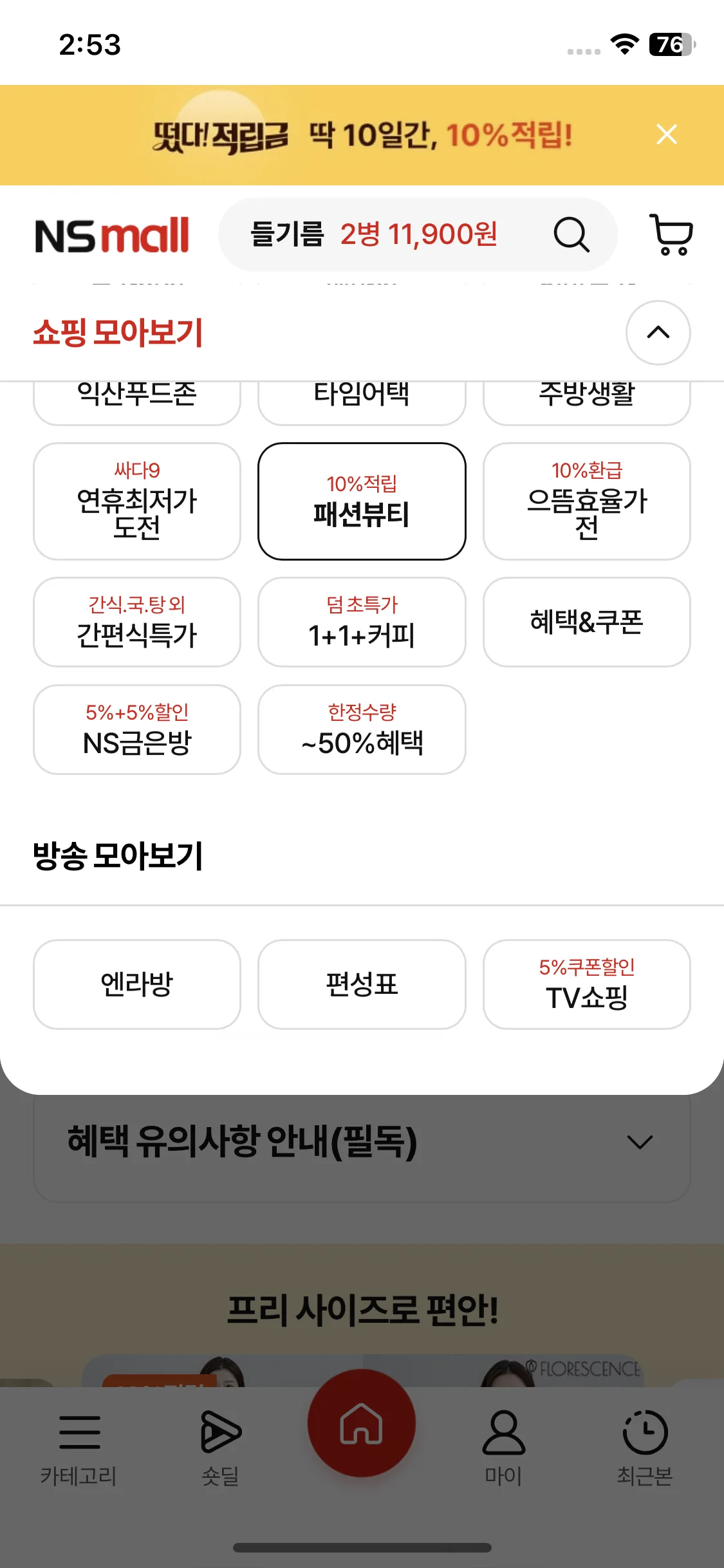The width and height of the screenshot is (724, 1568).
Task: Choose the 패션뷰티 chip
Action: (x=362, y=501)
